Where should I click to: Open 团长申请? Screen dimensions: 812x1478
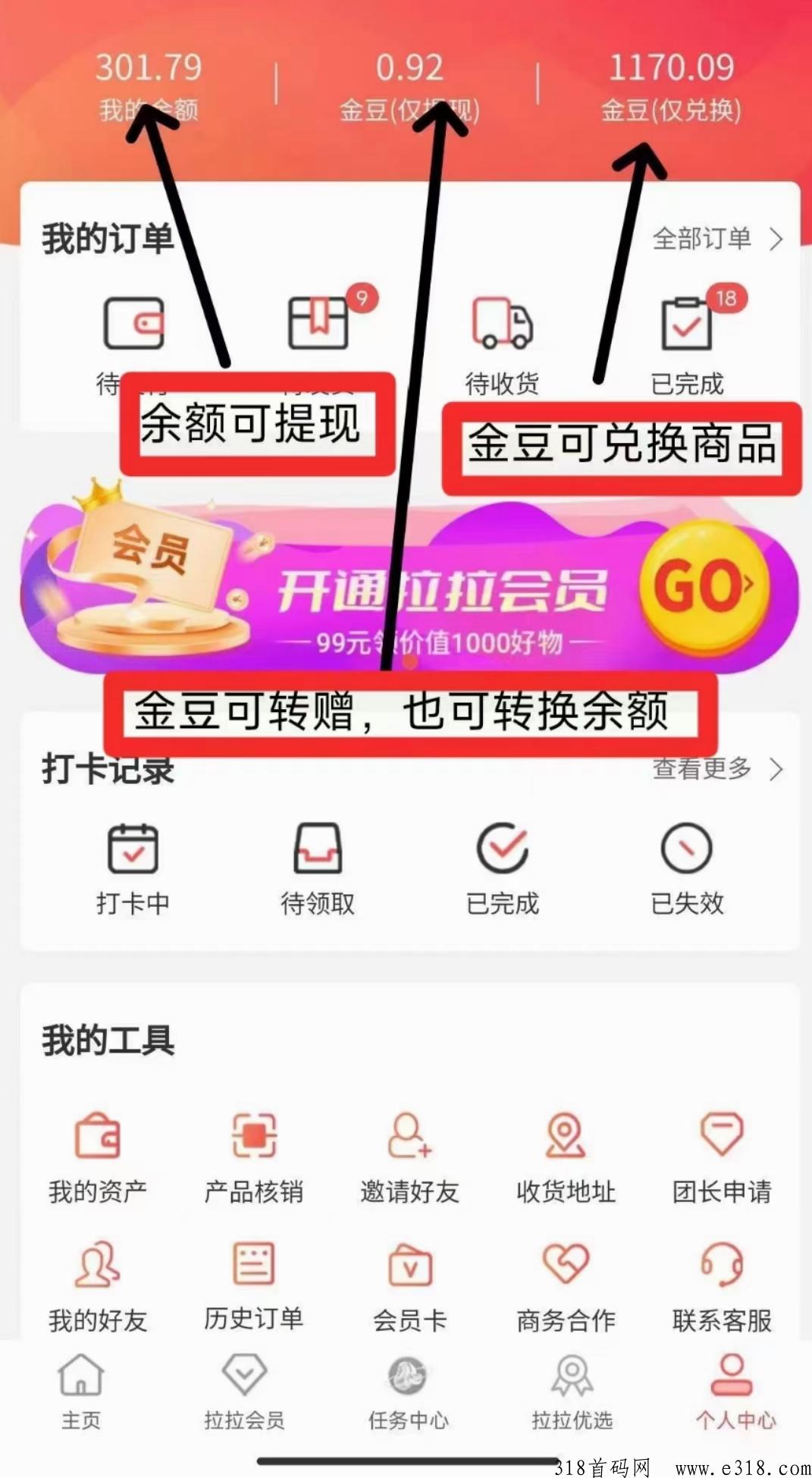click(722, 1156)
